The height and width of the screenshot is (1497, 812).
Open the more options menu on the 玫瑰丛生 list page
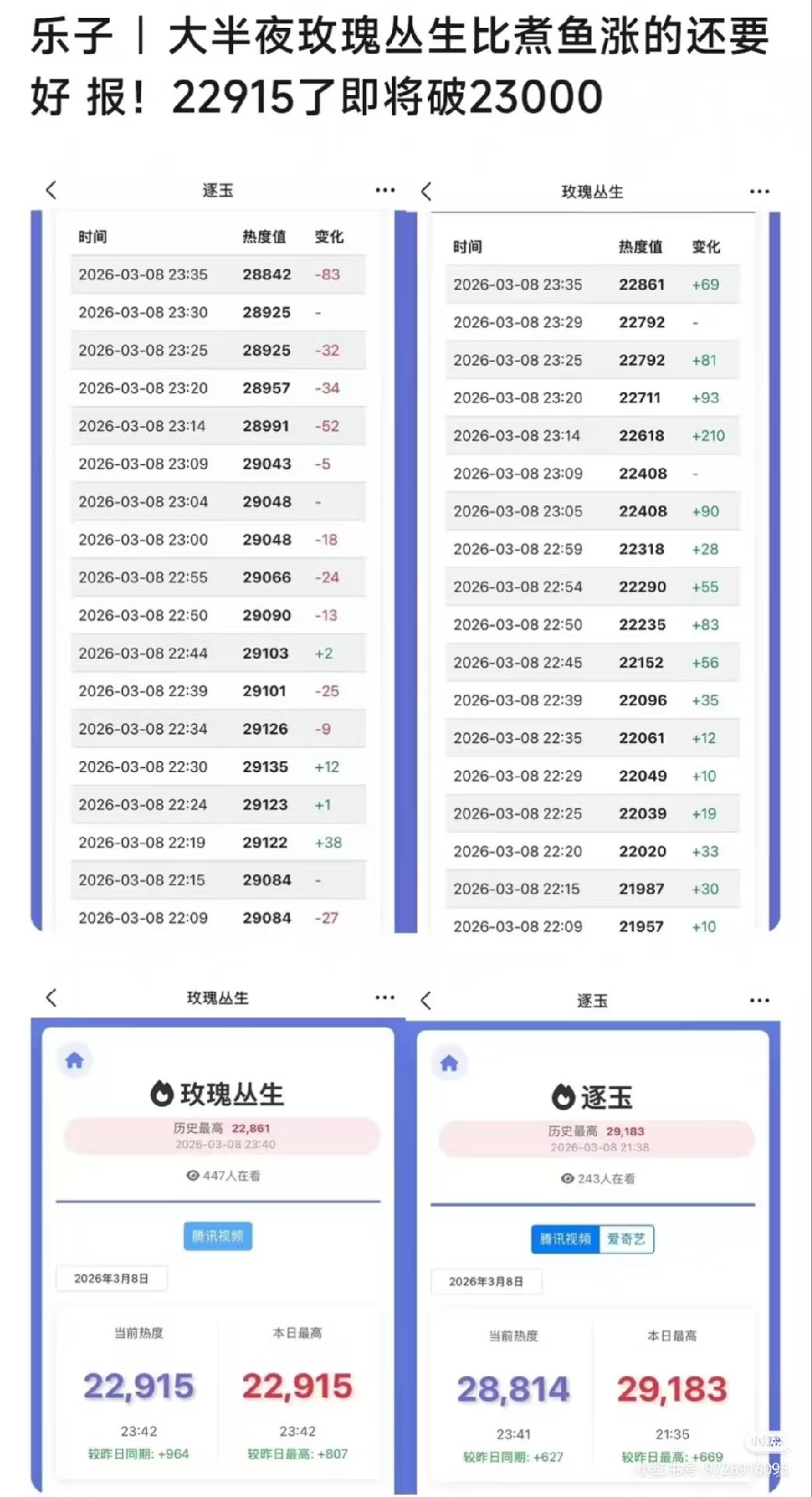tap(759, 191)
